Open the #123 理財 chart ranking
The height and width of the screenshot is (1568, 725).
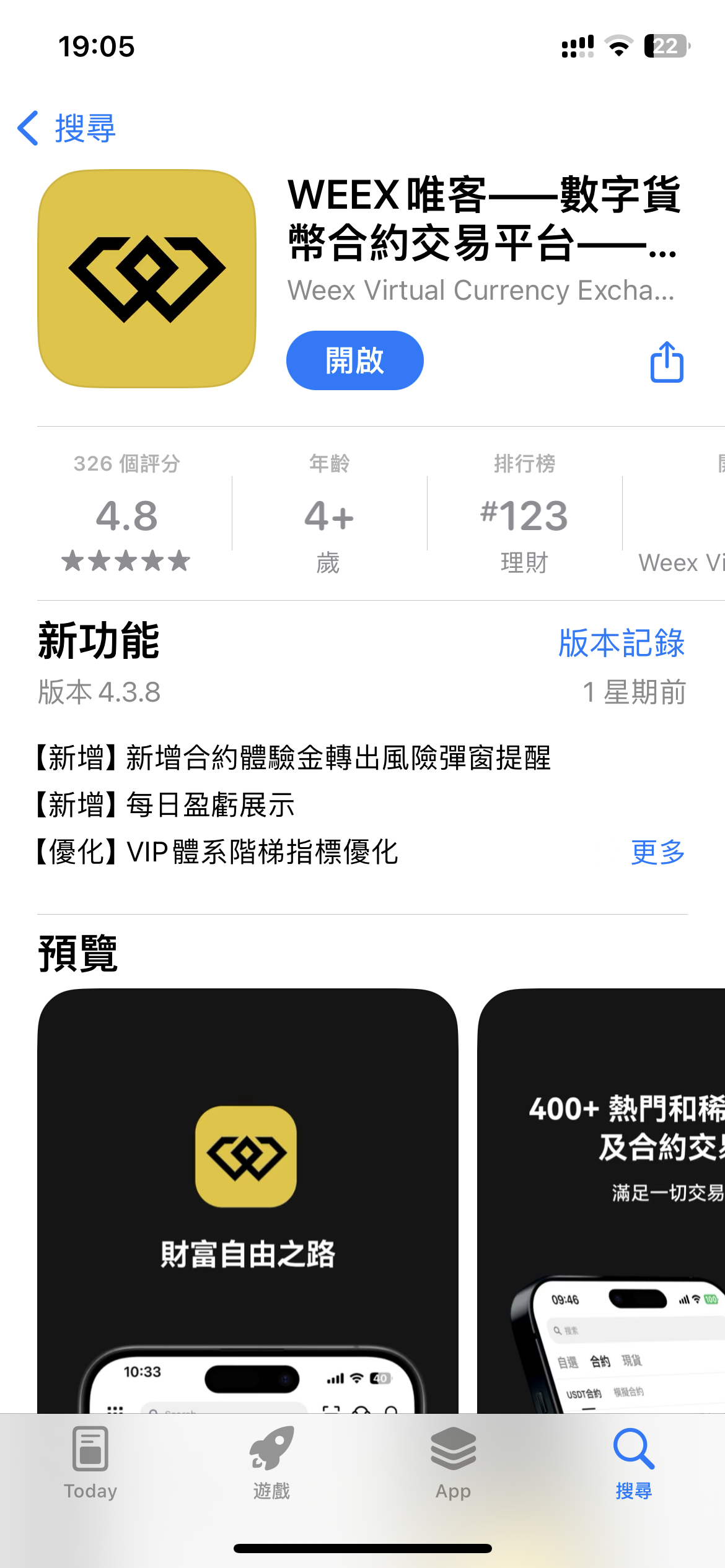click(x=524, y=514)
